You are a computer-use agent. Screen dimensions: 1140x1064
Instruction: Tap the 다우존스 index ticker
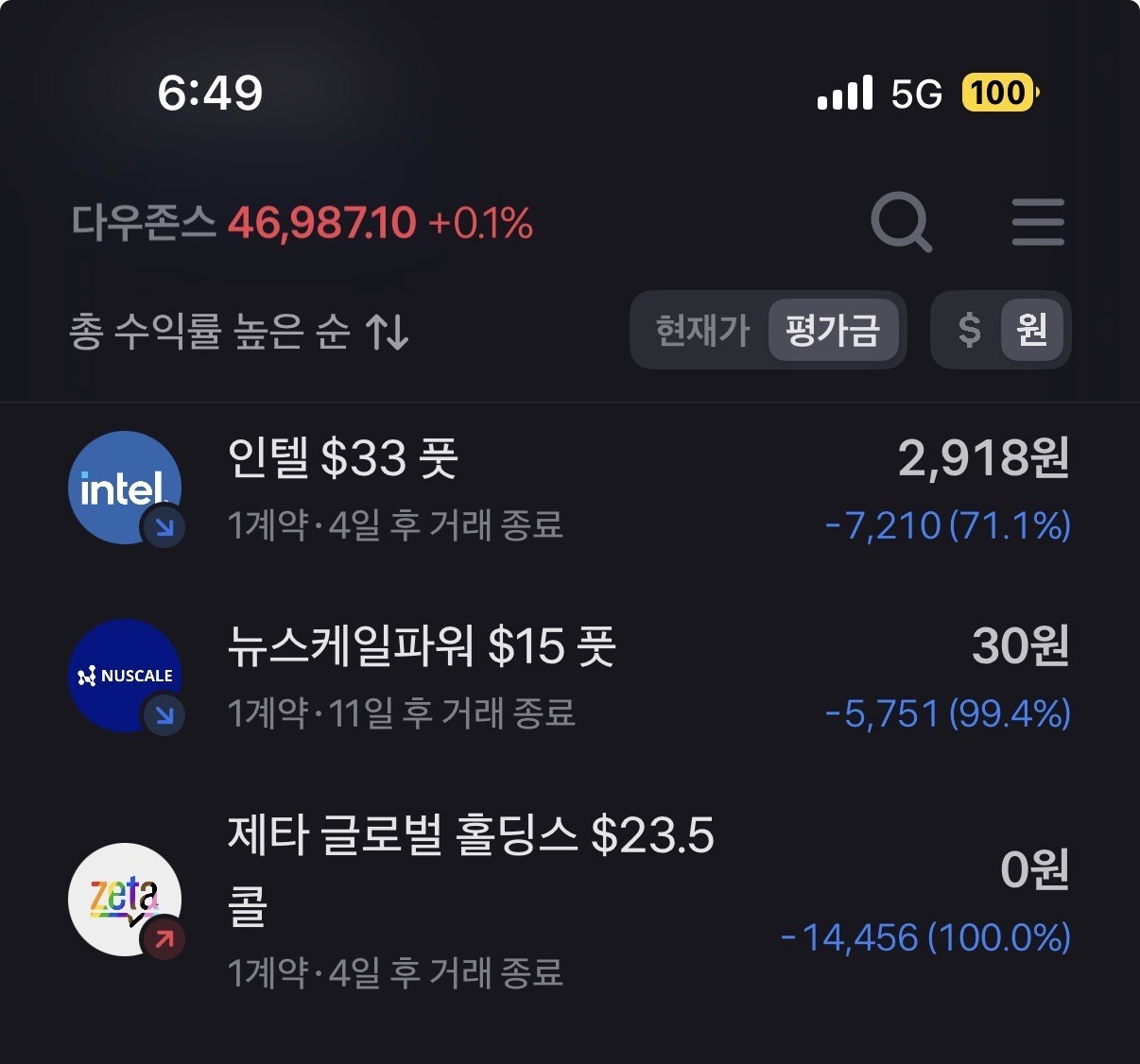pos(302,224)
